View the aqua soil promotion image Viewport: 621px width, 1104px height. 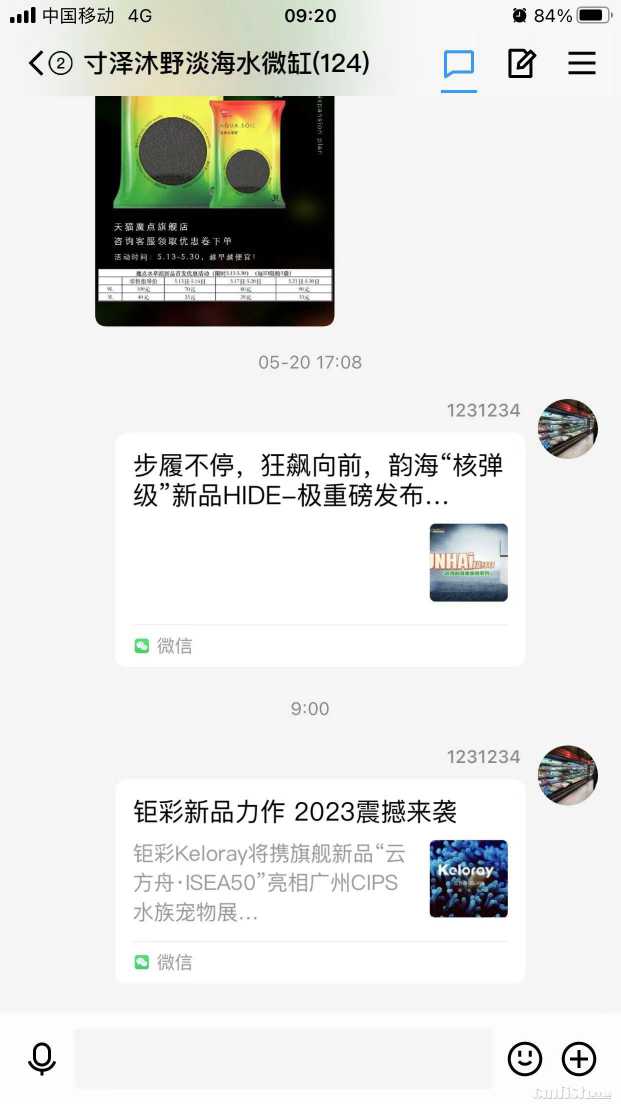tap(214, 210)
